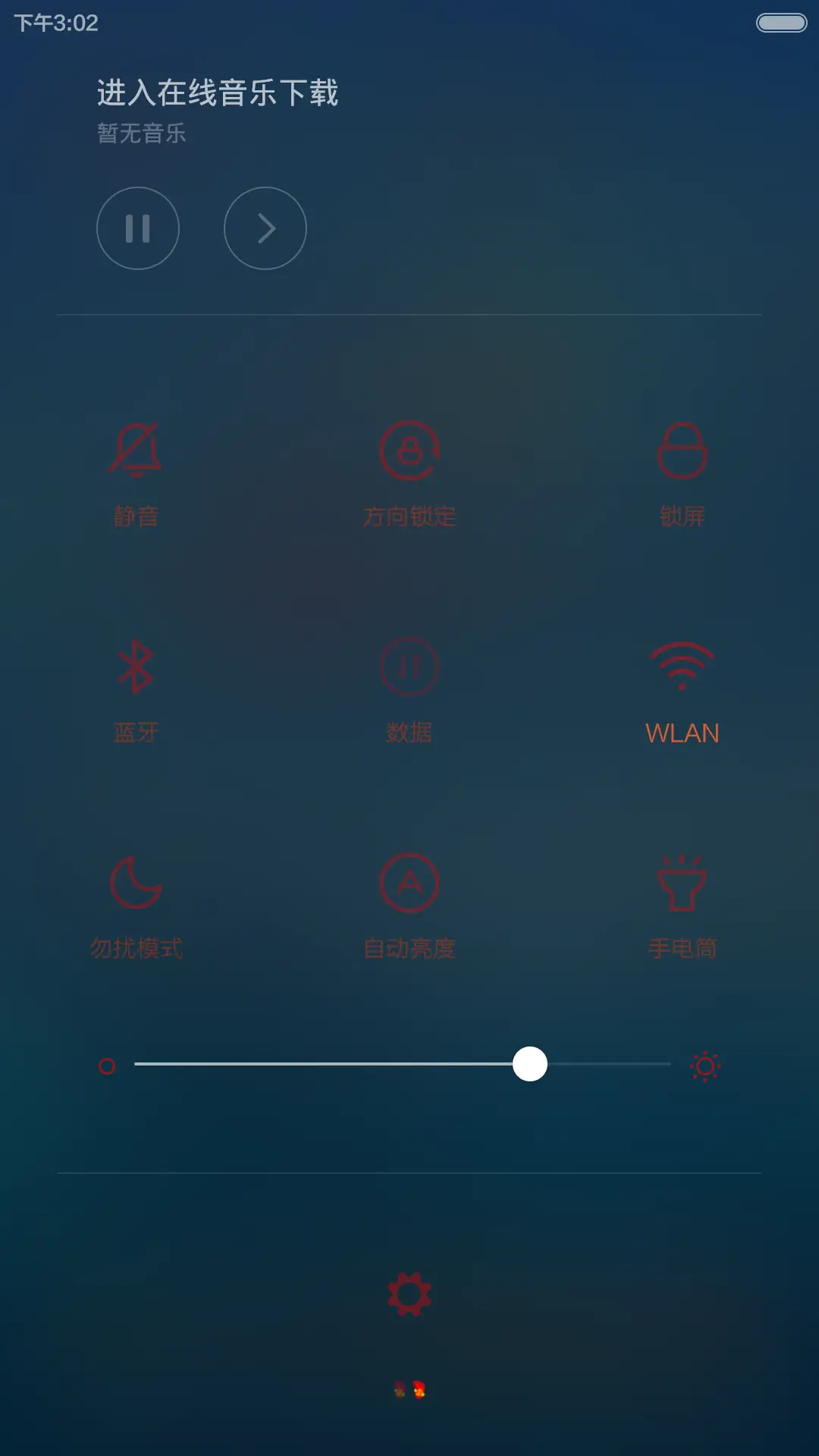Tap the sun brightness icon beside slider
Viewport: 819px width, 1456px height.
coord(705,1065)
